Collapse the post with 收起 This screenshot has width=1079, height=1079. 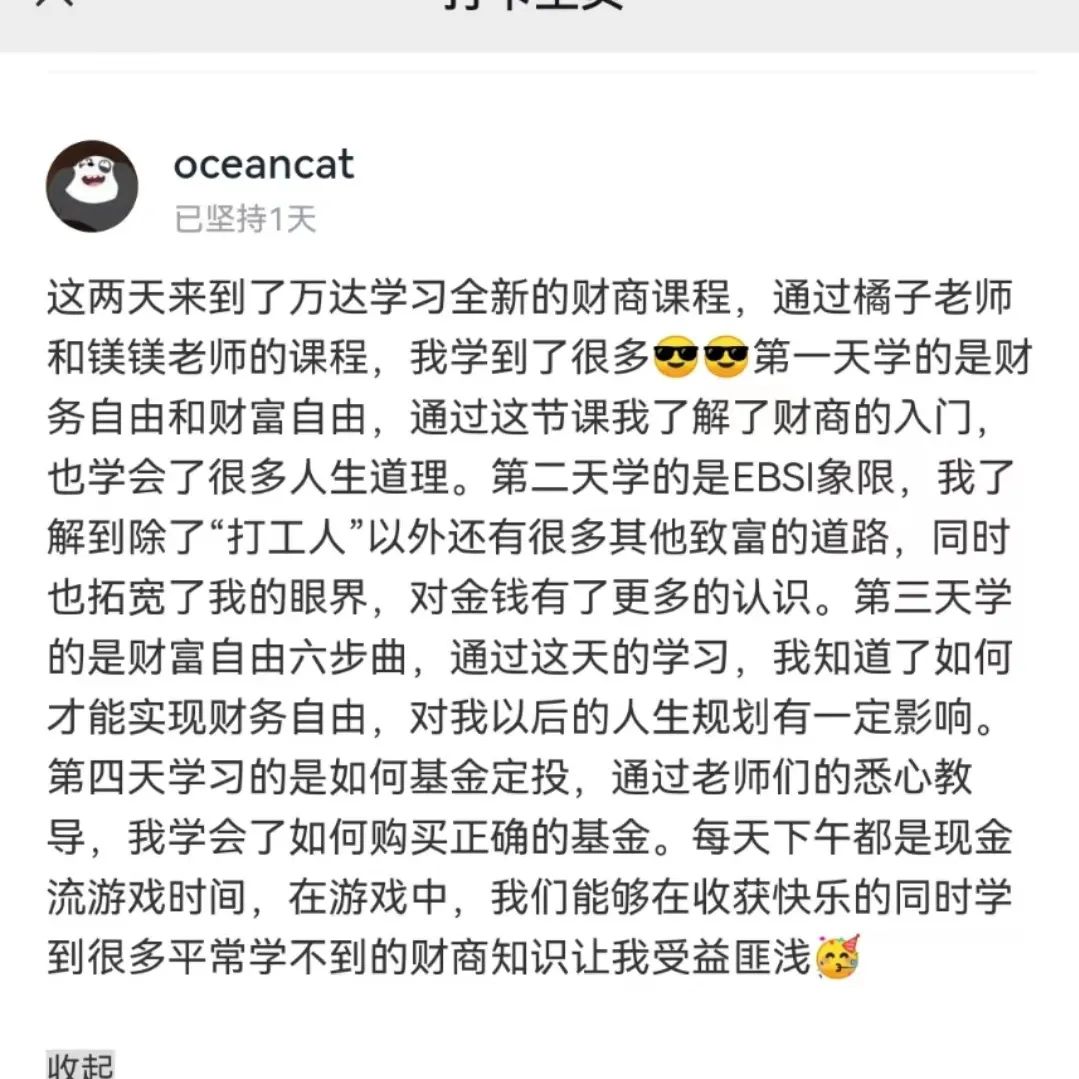pos(80,1064)
